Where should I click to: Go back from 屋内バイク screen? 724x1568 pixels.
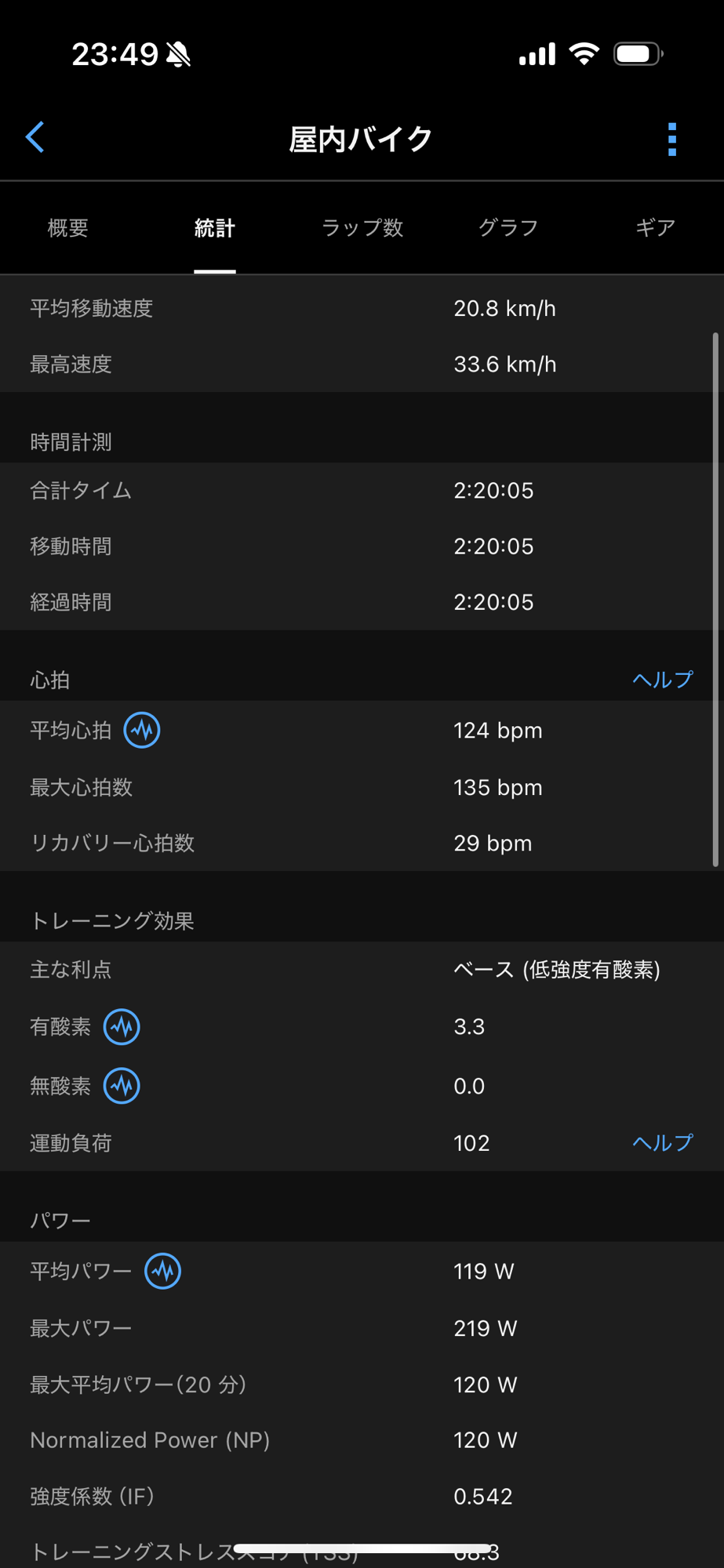35,138
